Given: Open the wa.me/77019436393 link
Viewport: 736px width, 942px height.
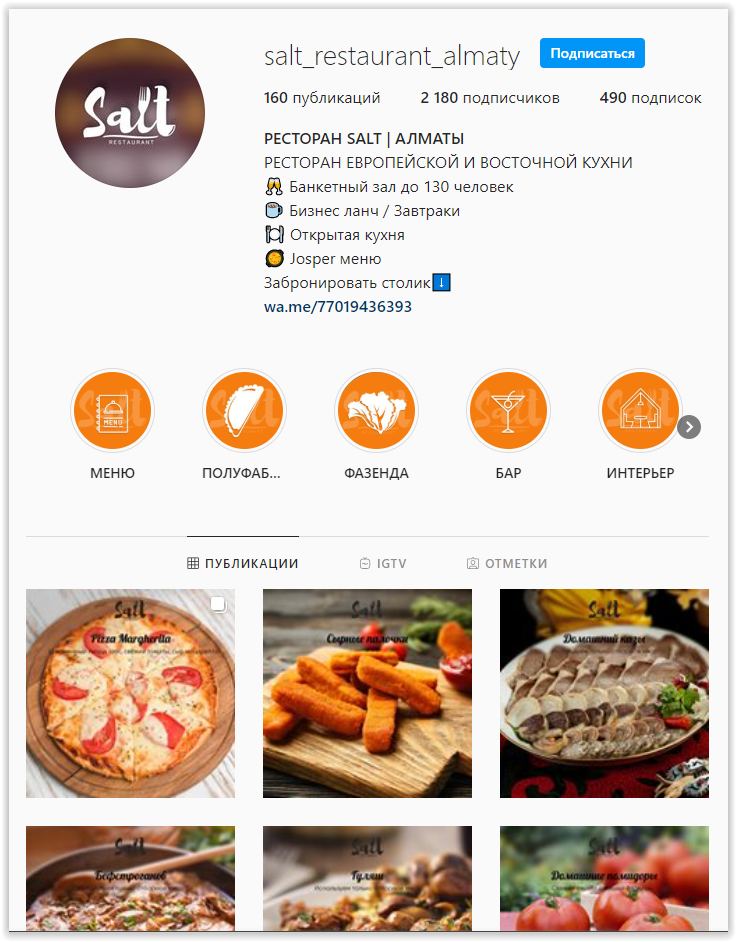Looking at the screenshot, I should click(338, 307).
